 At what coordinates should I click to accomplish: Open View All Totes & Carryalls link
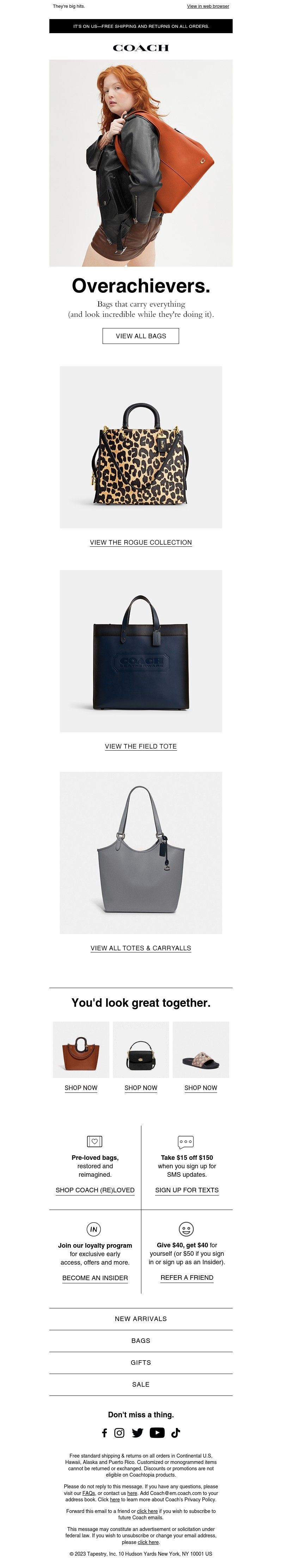click(140, 948)
